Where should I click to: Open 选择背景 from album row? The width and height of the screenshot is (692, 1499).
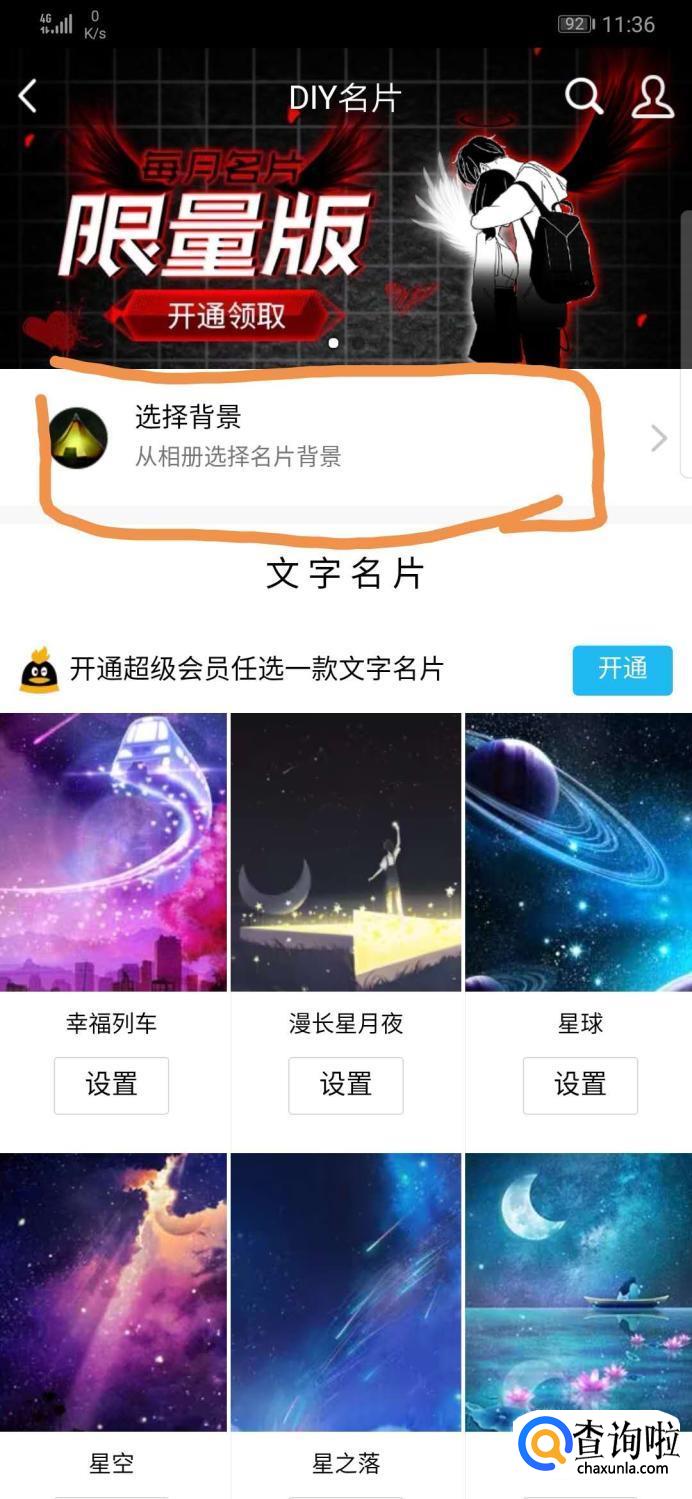pyautogui.click(x=346, y=437)
